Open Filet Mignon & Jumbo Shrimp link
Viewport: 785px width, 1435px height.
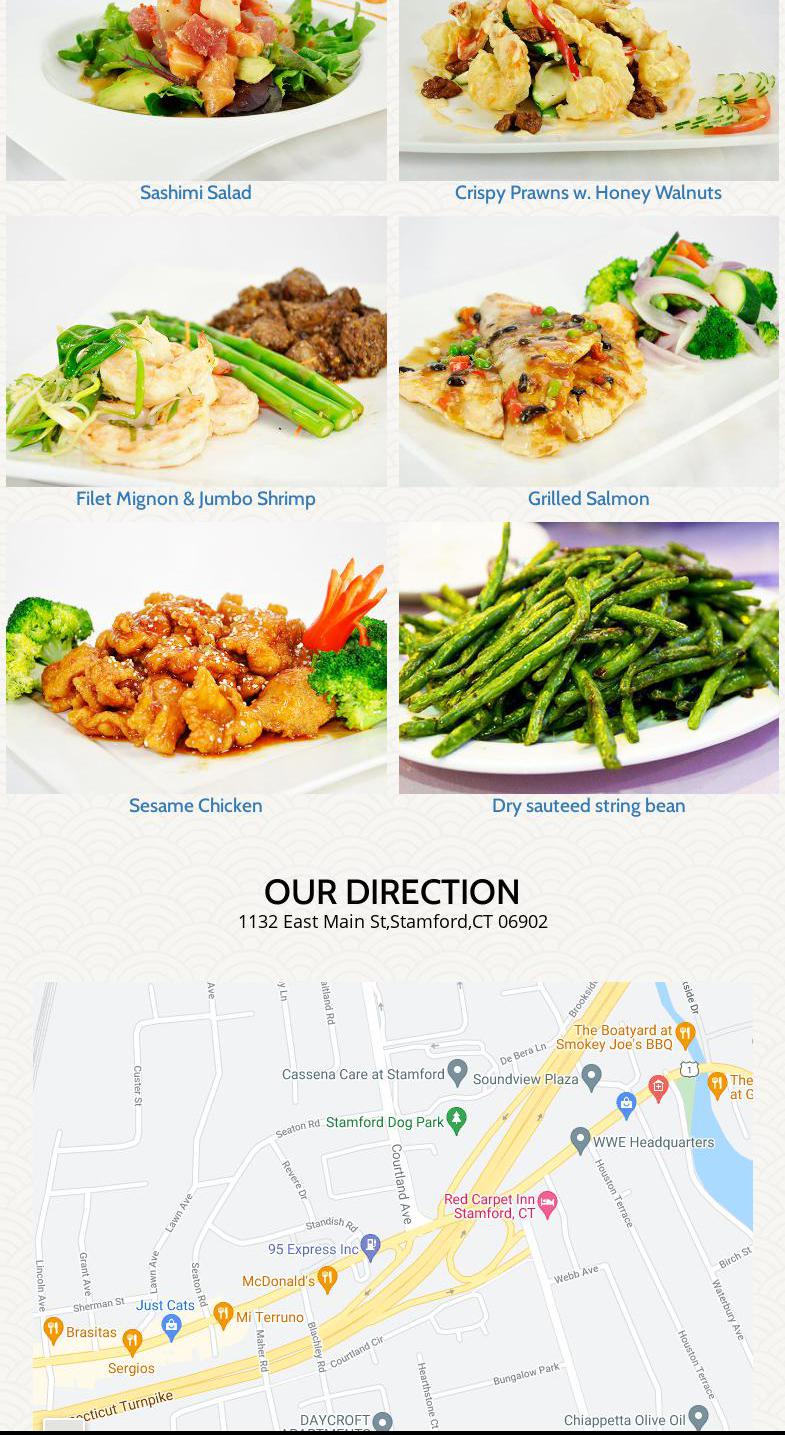(x=195, y=499)
